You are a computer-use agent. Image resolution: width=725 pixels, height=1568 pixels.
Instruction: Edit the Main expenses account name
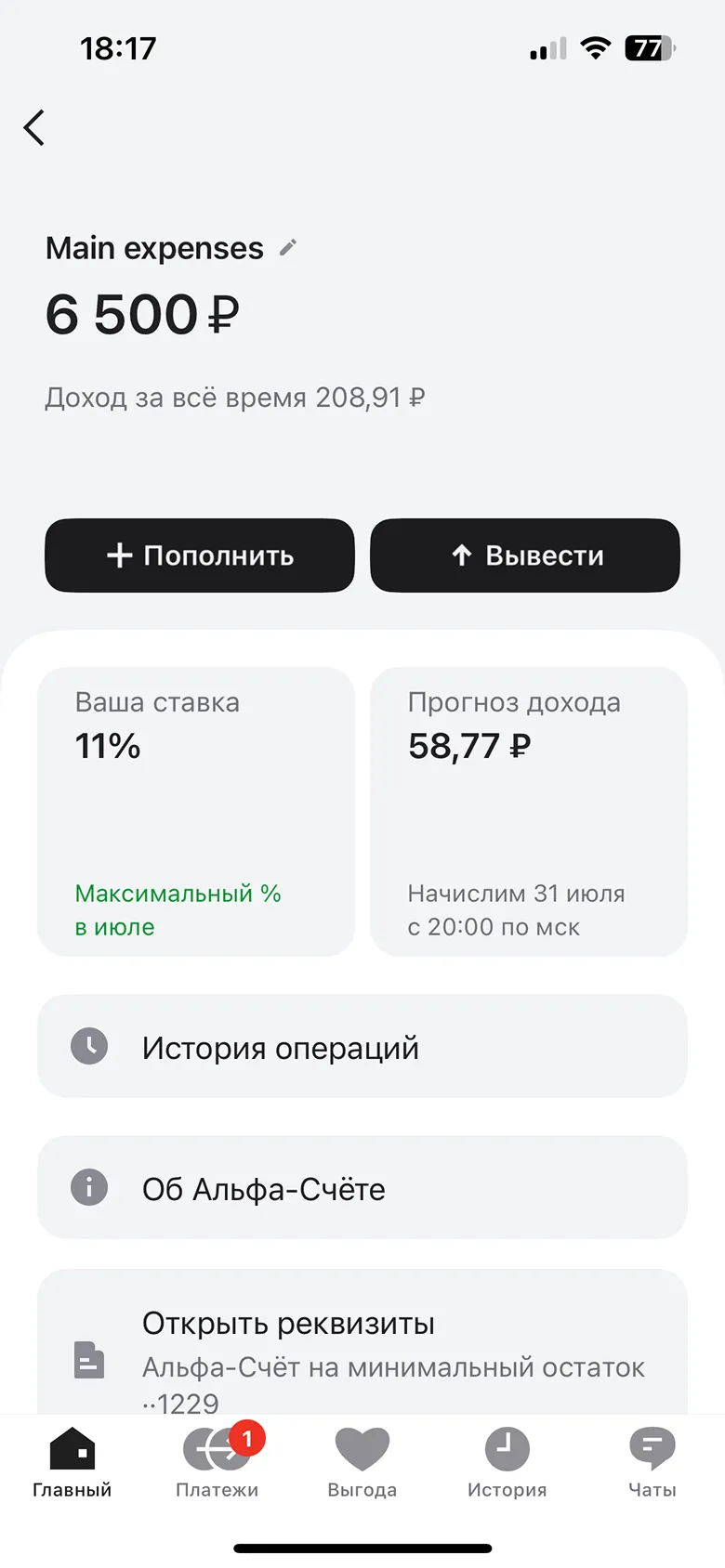[x=288, y=247]
